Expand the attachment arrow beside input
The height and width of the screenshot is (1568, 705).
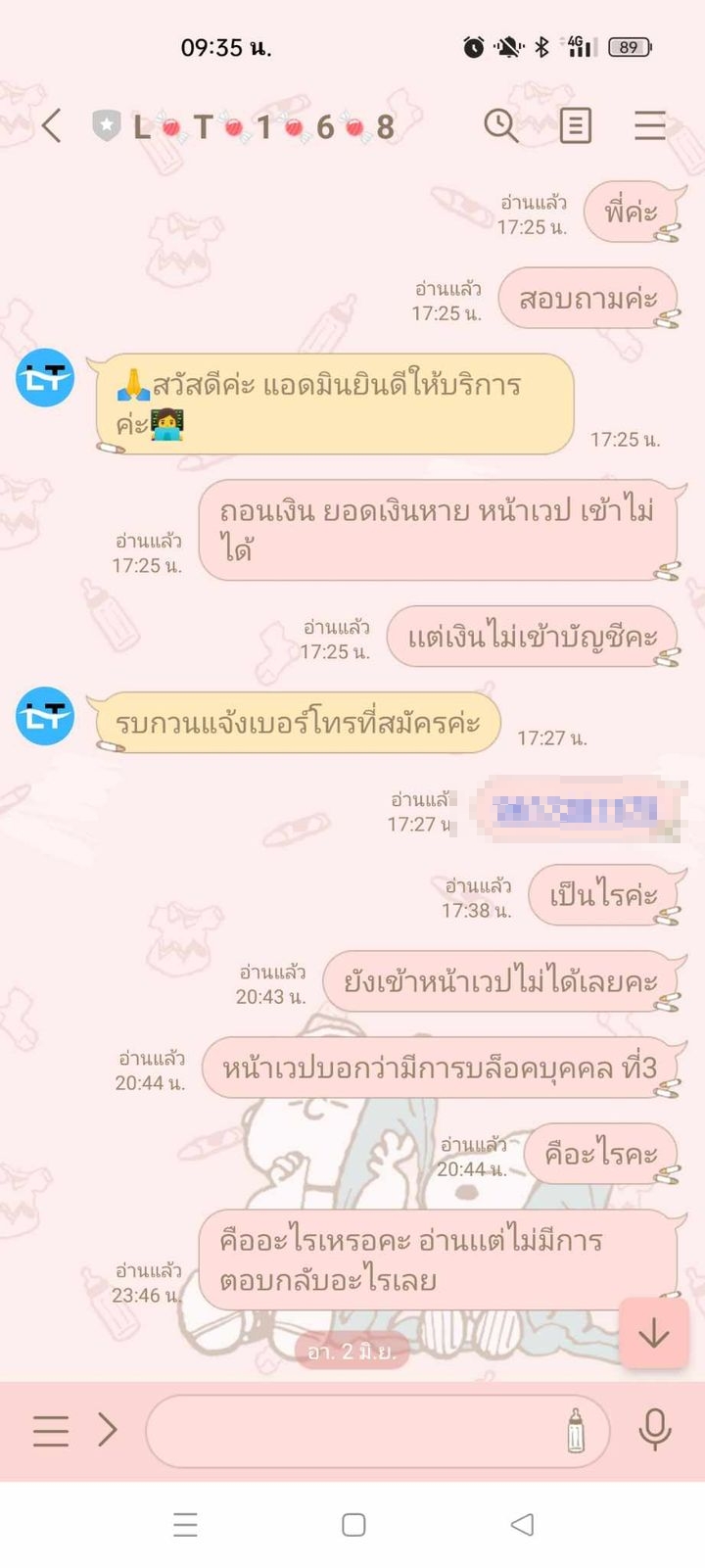pos(108,1431)
